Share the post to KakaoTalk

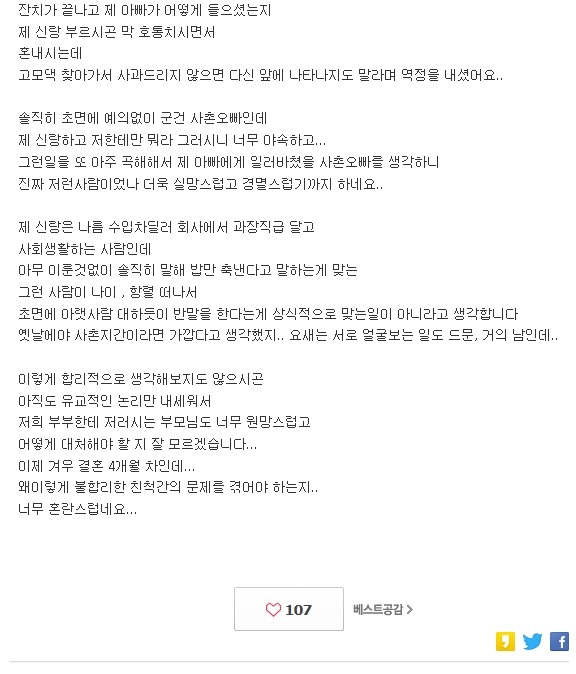pyautogui.click(x=505, y=641)
